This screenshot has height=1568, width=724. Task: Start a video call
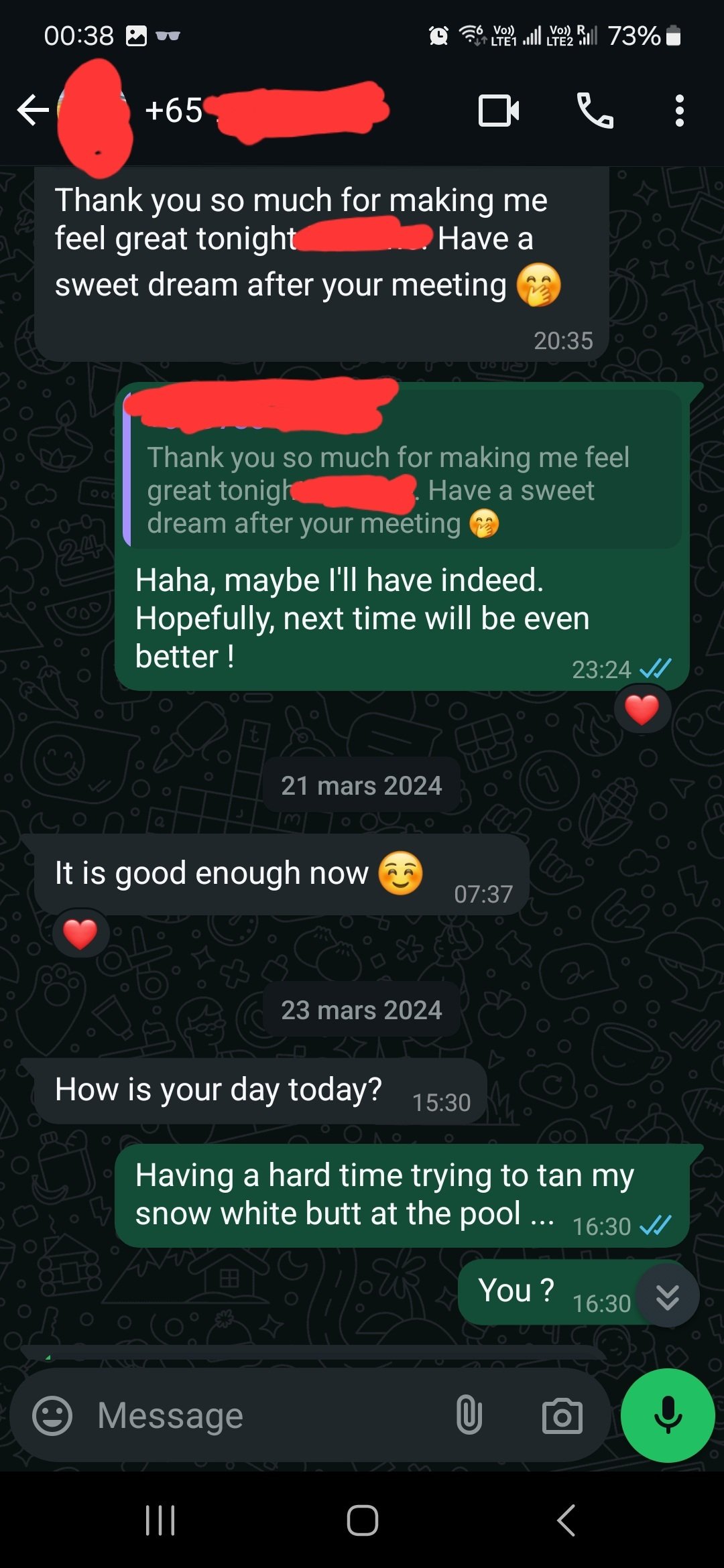pos(499,111)
